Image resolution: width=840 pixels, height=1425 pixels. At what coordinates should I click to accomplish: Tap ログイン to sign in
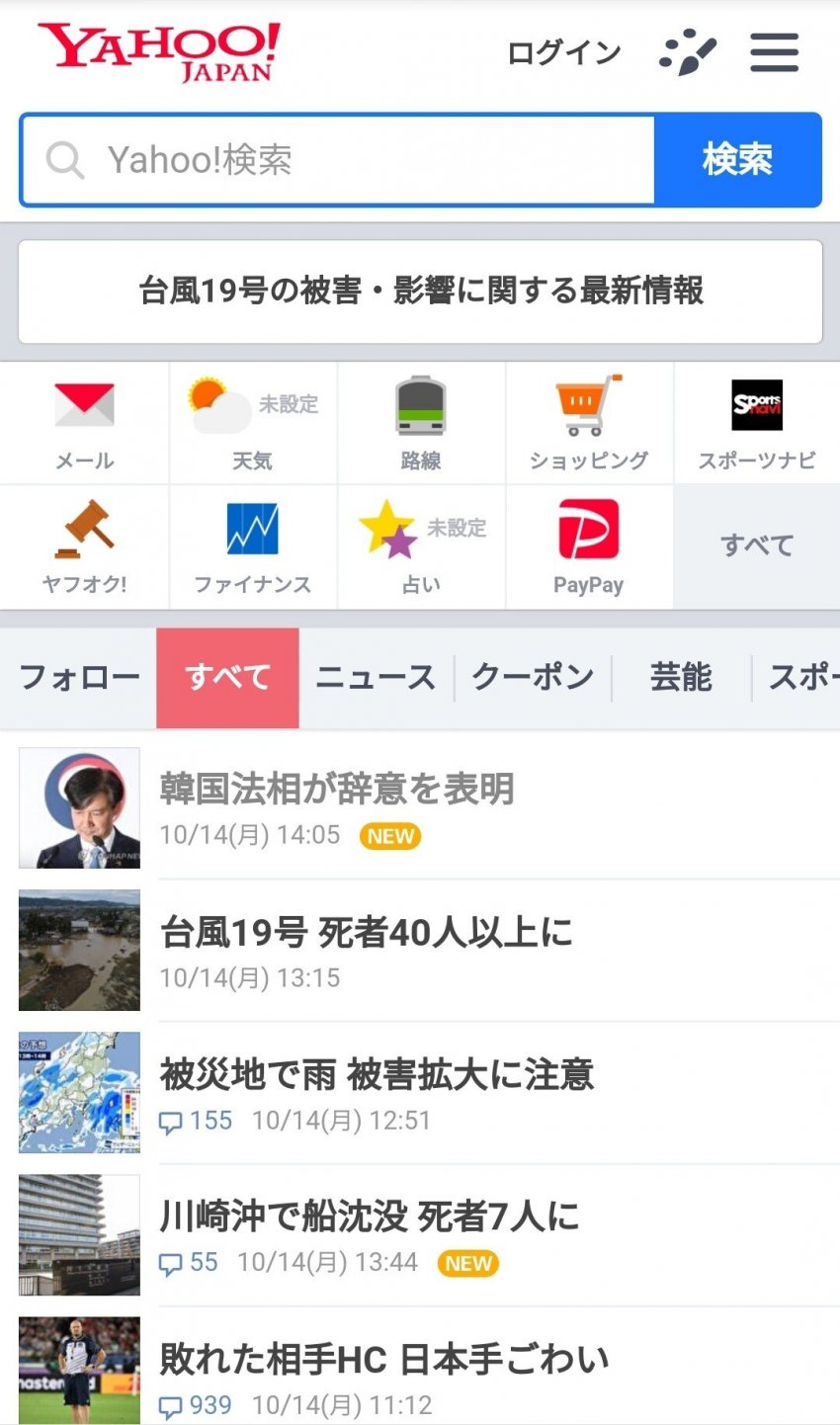click(563, 52)
